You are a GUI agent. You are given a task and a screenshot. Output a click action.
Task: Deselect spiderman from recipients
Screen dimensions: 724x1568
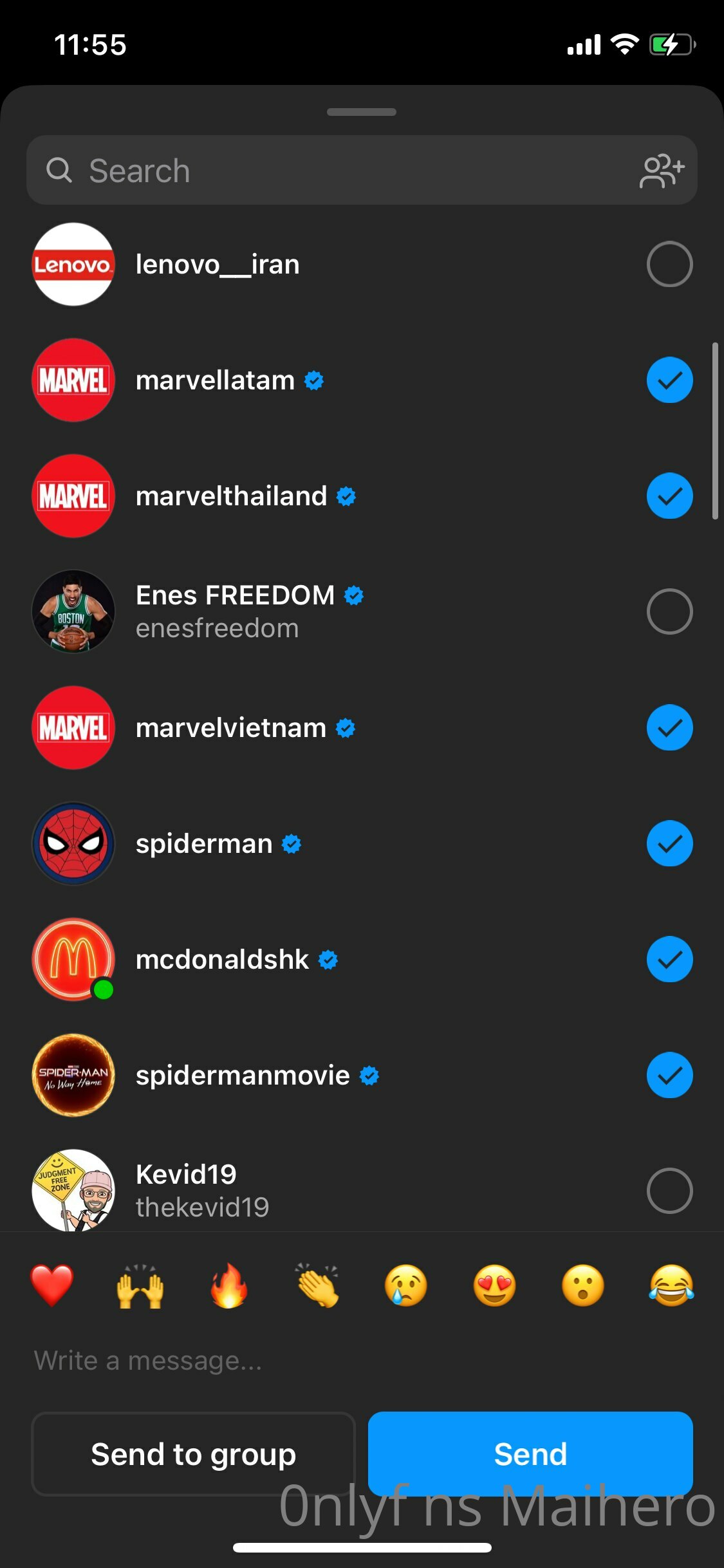pos(669,843)
